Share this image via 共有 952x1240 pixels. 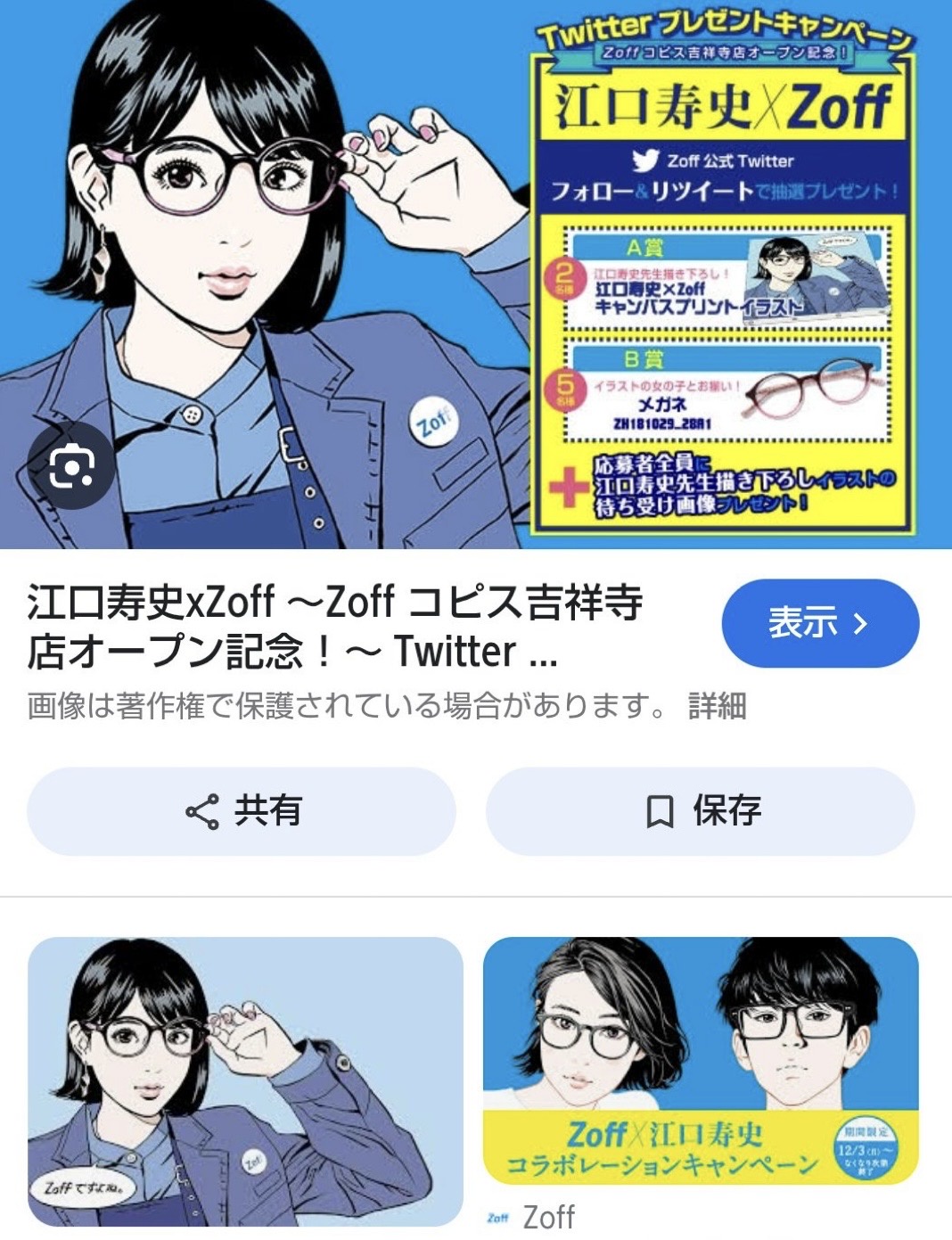(242, 811)
